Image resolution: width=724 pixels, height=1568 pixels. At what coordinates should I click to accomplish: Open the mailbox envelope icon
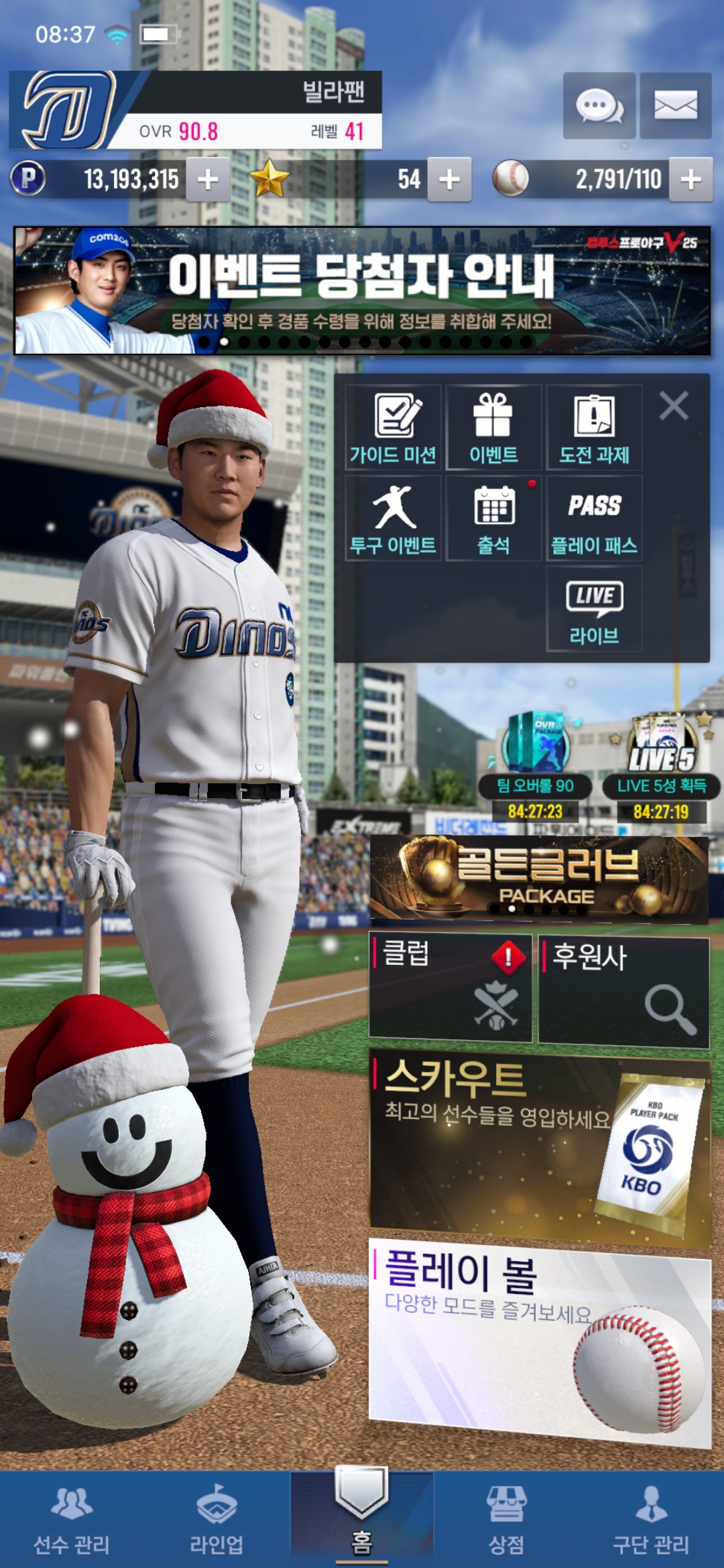675,106
